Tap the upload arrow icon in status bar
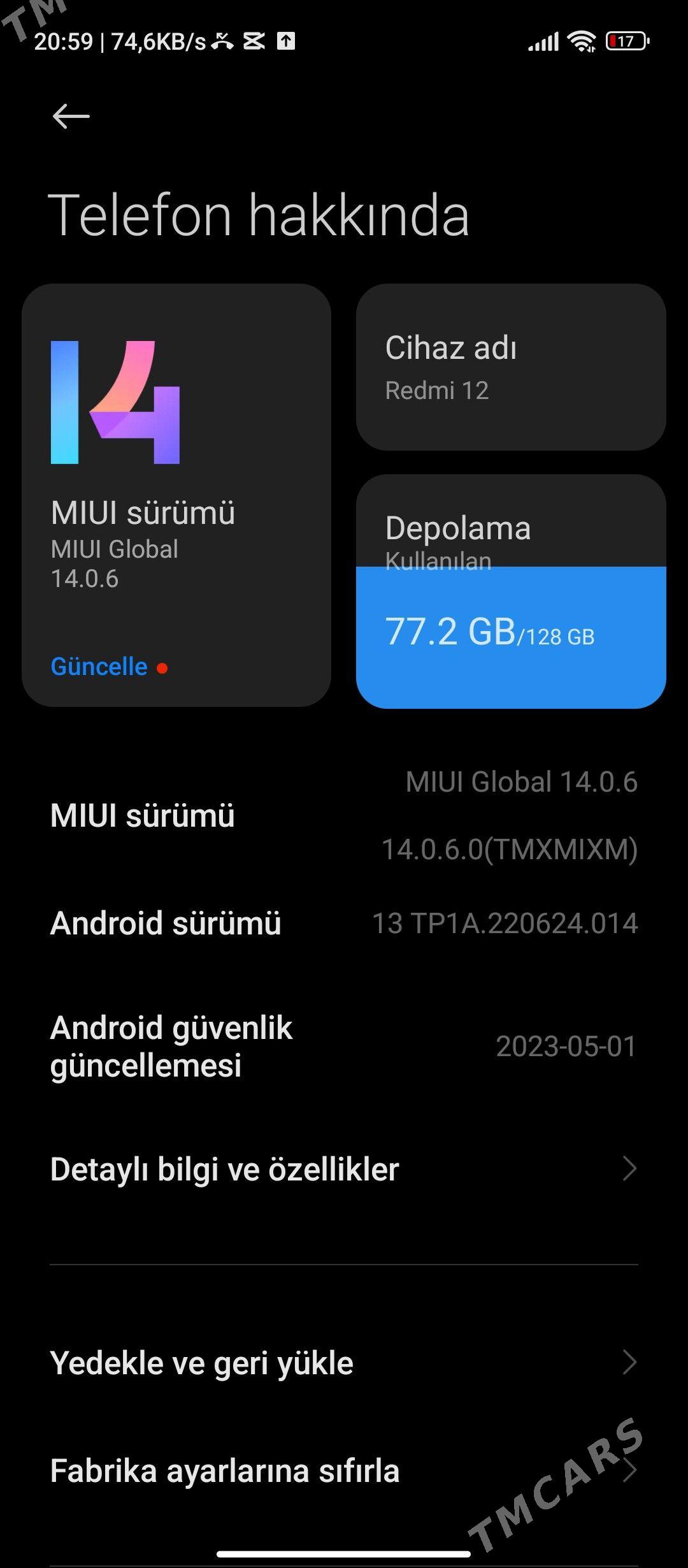688x1568 pixels. [x=285, y=40]
